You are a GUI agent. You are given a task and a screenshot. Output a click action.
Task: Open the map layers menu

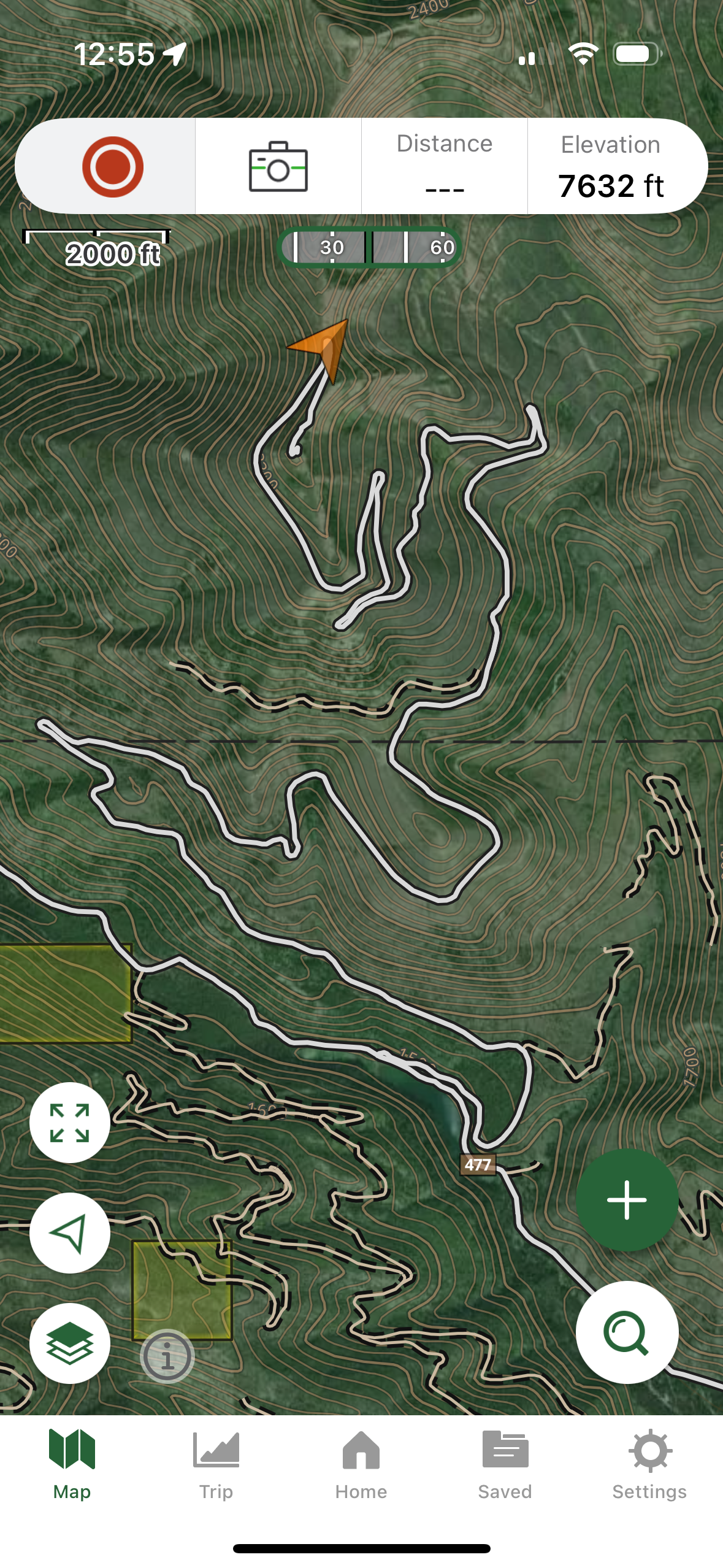(x=70, y=1343)
